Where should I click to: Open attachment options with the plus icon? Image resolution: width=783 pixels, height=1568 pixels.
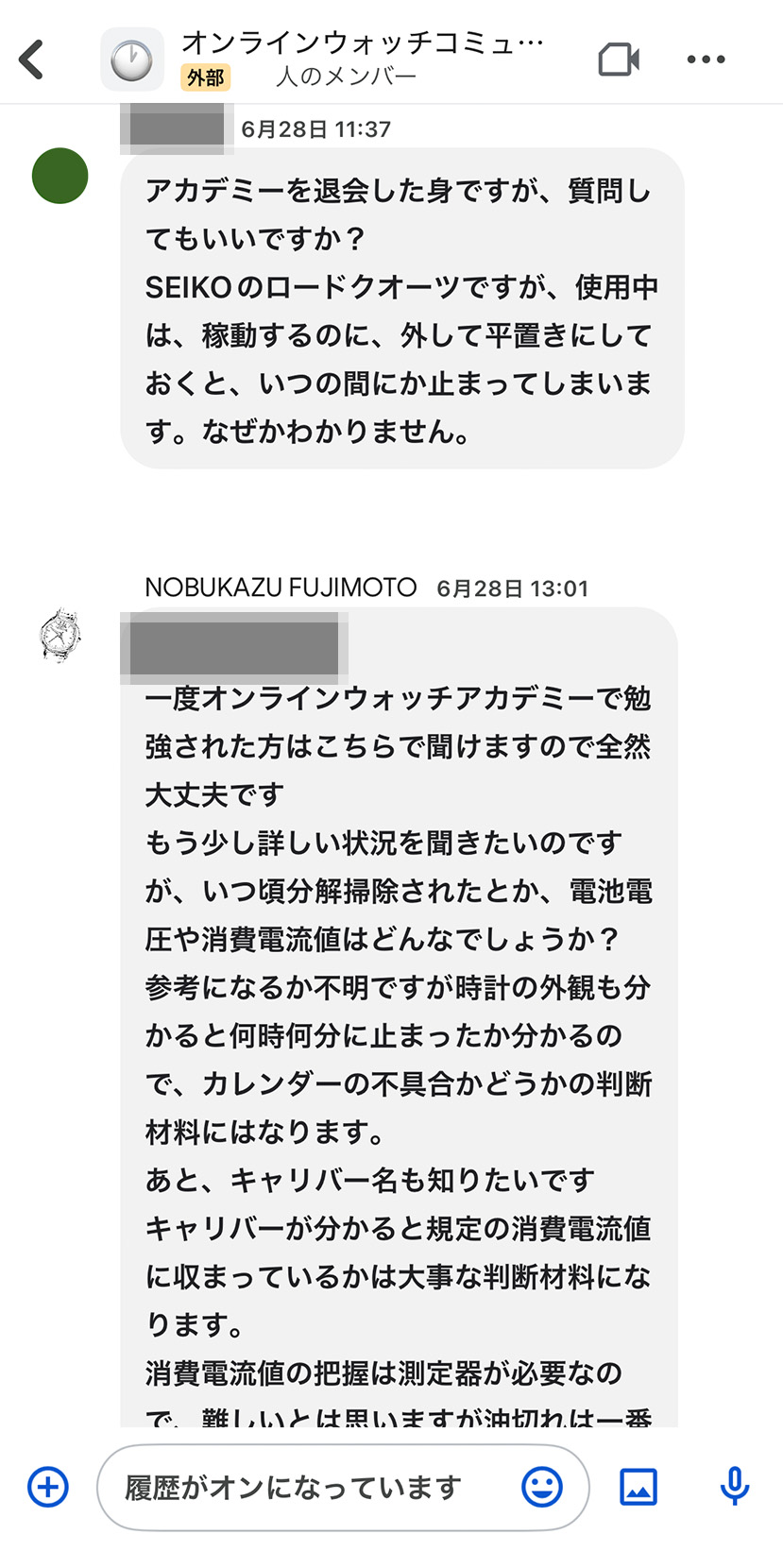46,1487
